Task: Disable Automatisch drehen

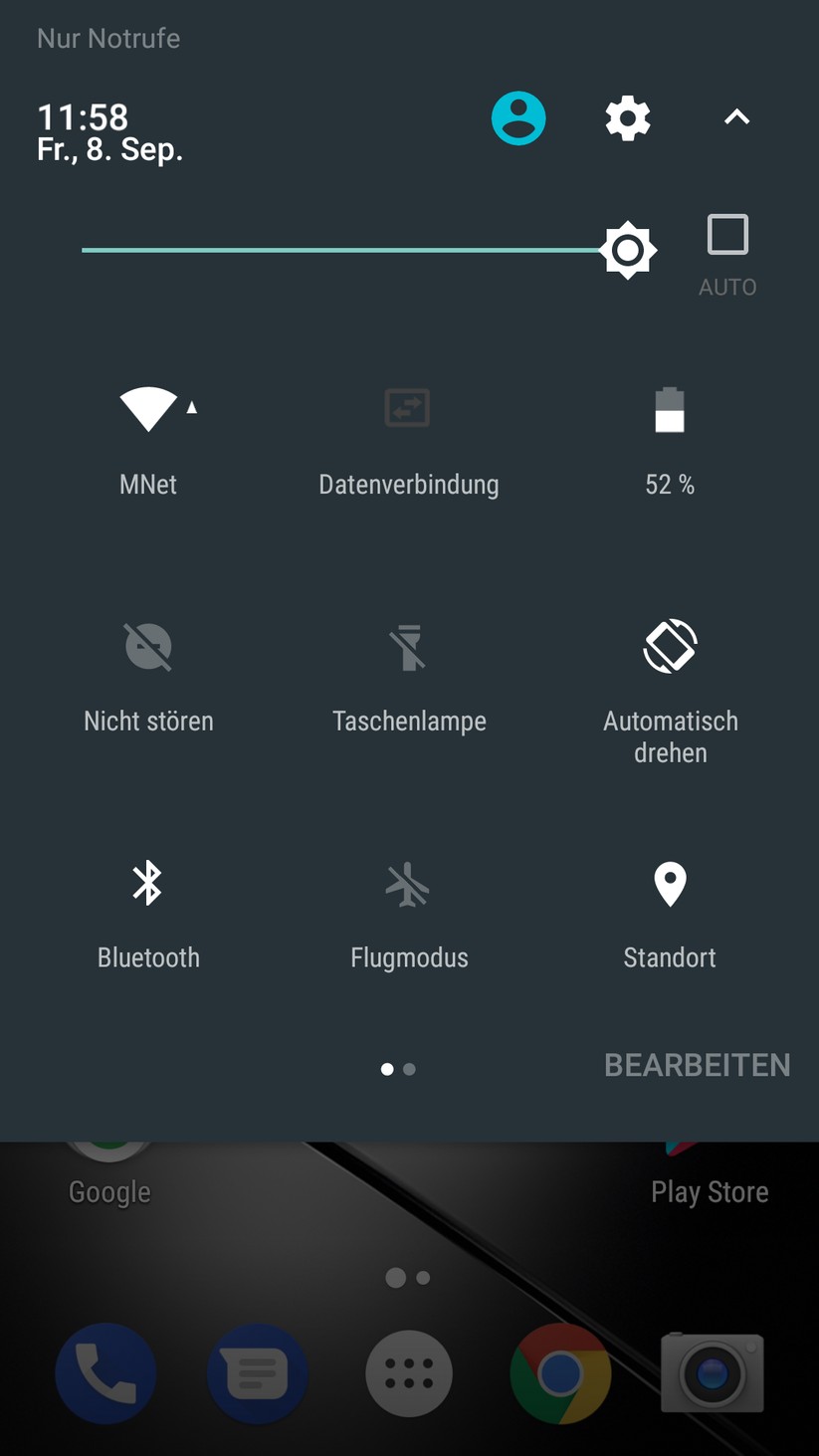Action: click(x=670, y=647)
